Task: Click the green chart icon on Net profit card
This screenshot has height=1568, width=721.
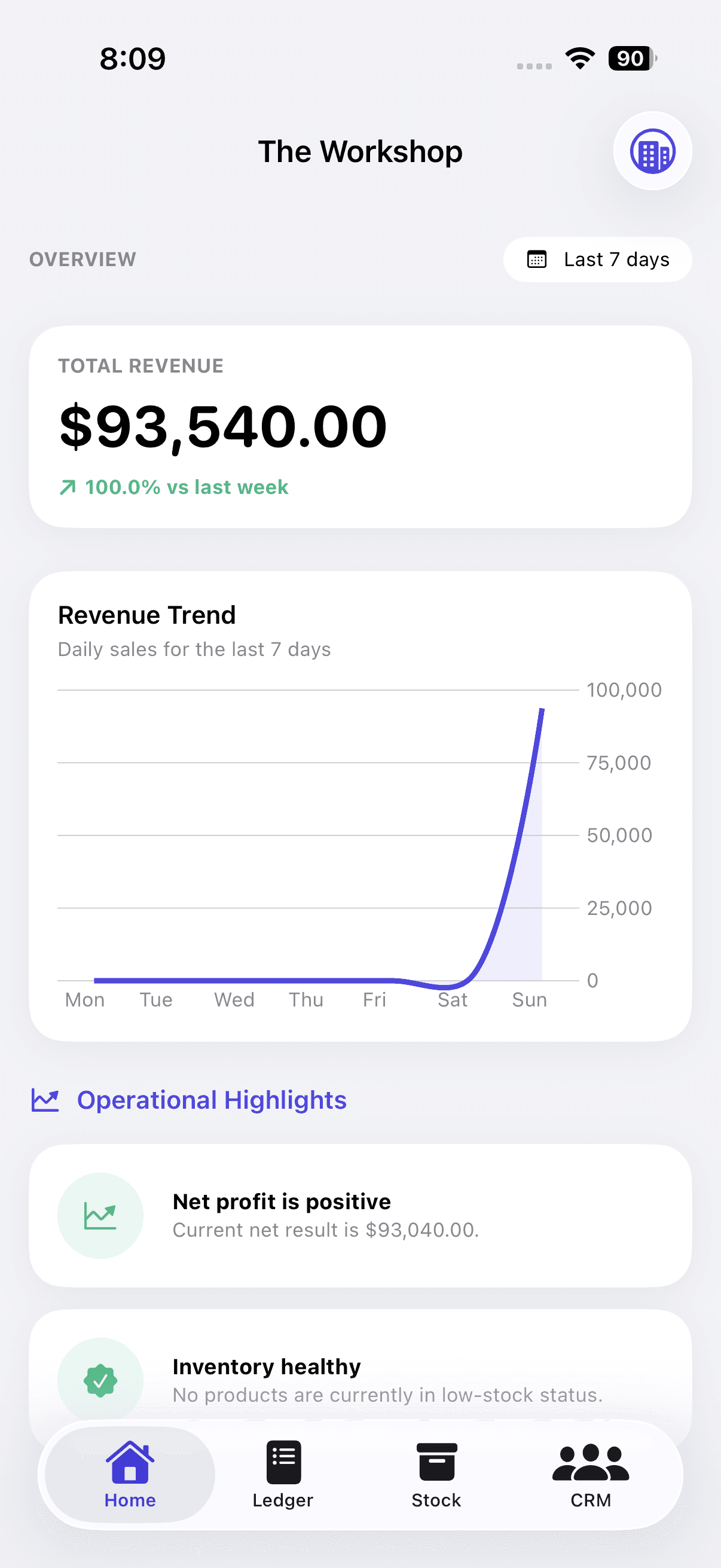Action: coord(100,1216)
